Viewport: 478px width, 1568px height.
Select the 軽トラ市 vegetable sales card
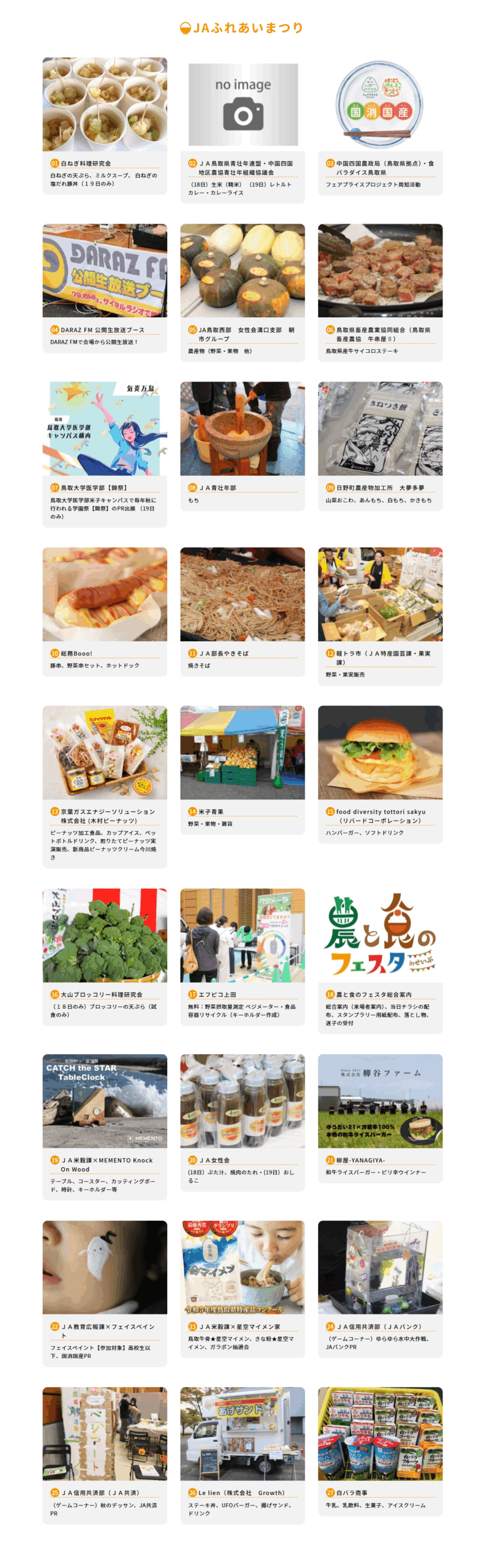(379, 615)
